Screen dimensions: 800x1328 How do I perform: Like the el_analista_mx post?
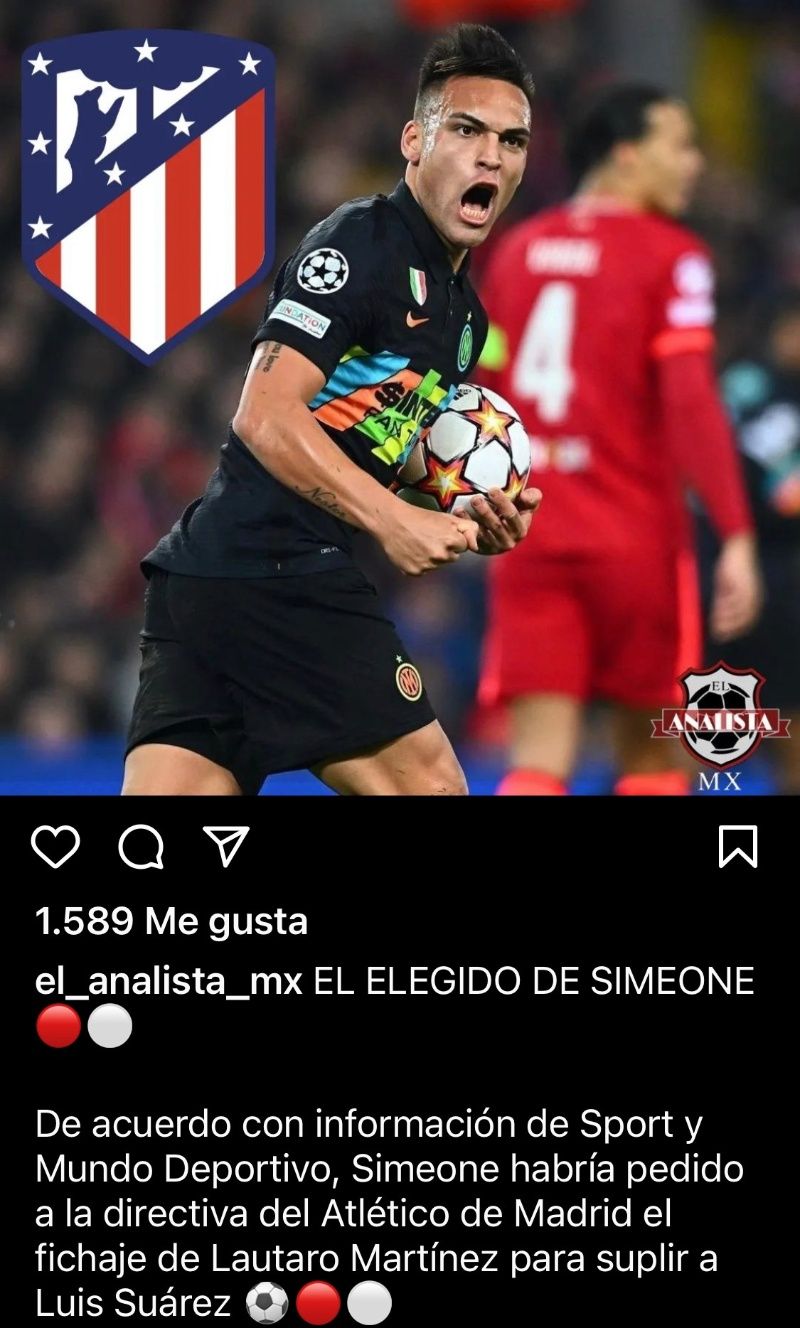(x=55, y=847)
